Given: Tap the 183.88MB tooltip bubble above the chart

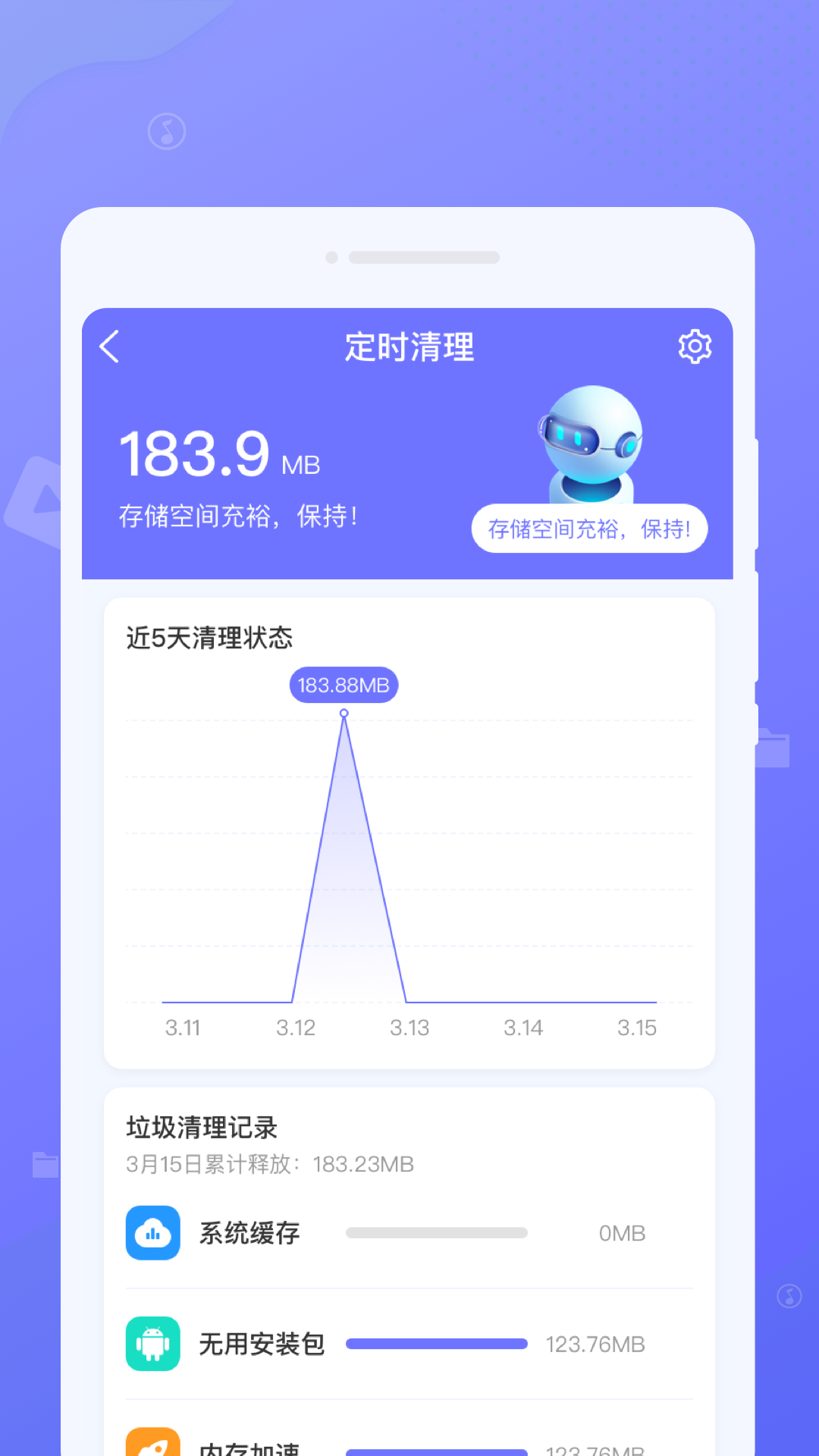Looking at the screenshot, I should (x=343, y=684).
